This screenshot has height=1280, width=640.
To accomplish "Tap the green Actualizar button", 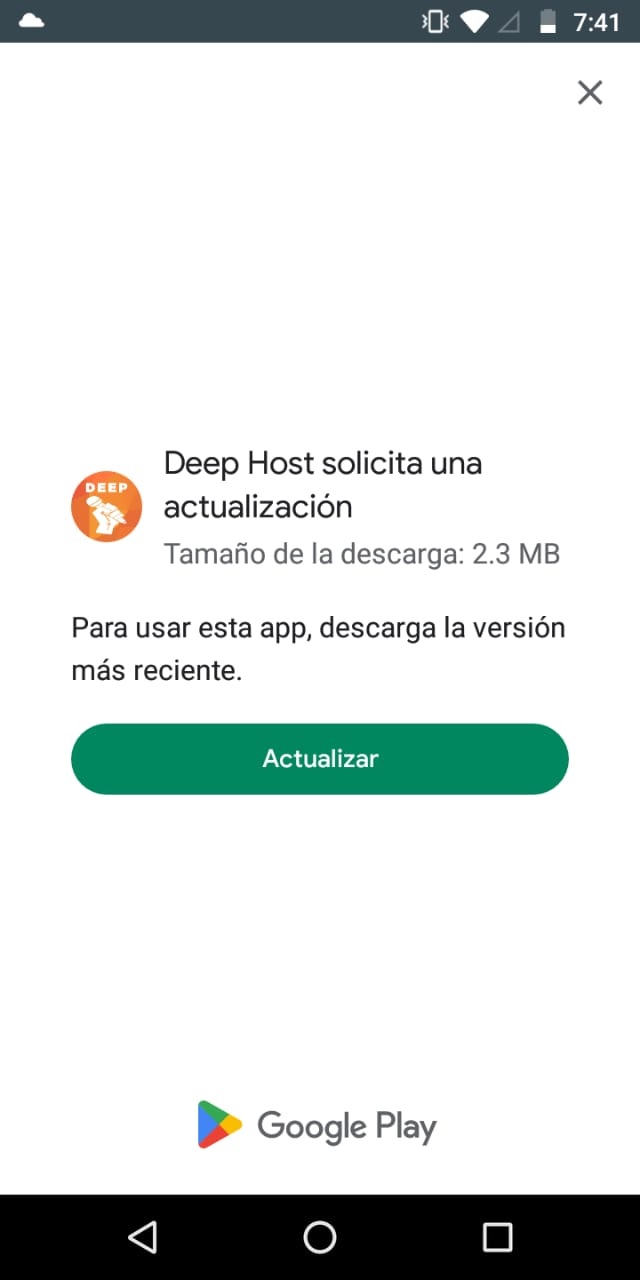I will click(320, 759).
